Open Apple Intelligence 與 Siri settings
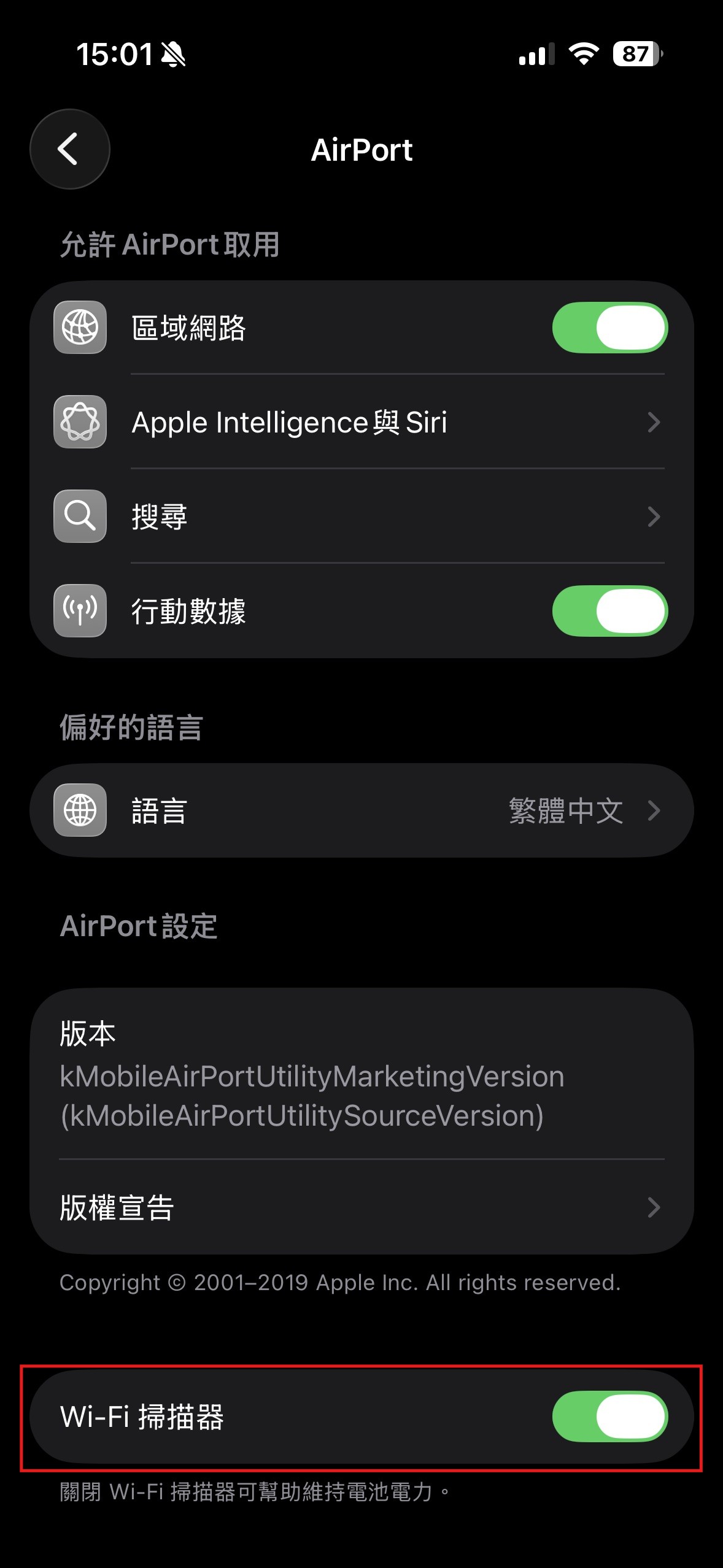The width and height of the screenshot is (723, 1568). point(361,423)
